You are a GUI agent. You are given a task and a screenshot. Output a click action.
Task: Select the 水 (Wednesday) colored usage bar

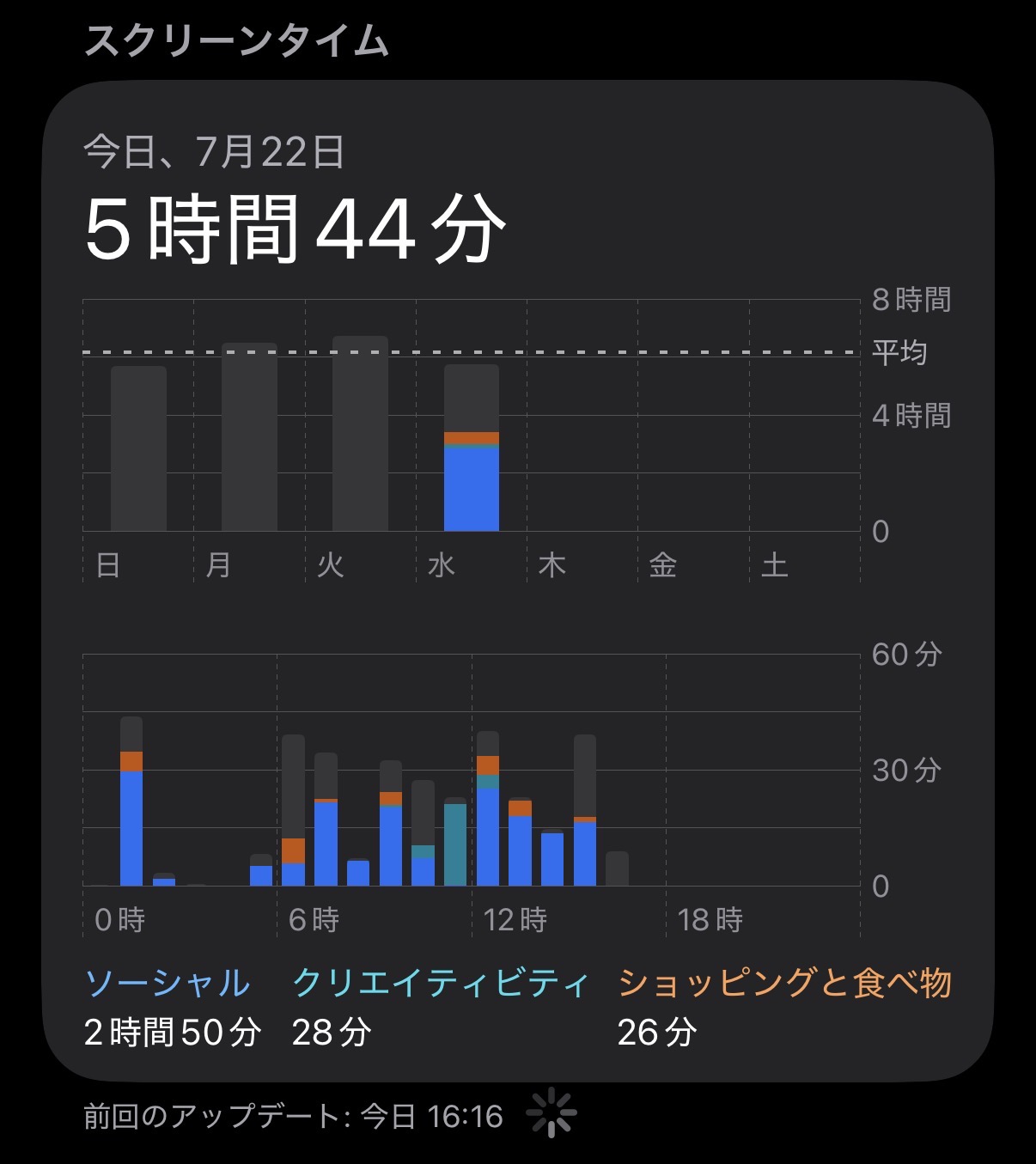coord(472,448)
